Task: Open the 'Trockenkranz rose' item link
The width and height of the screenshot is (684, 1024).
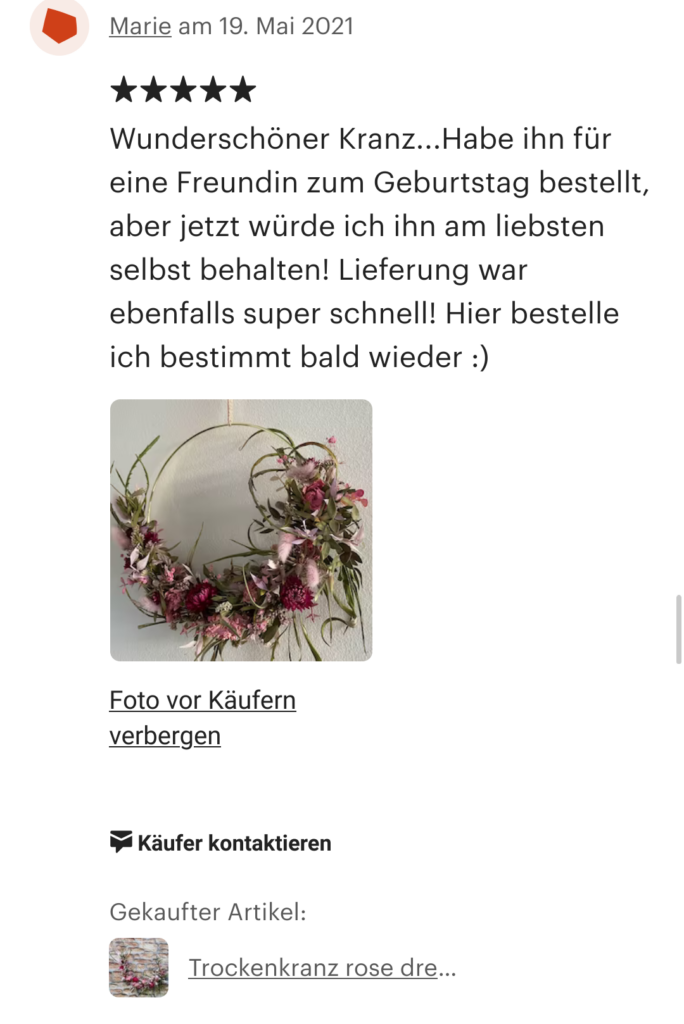Action: coord(322,968)
